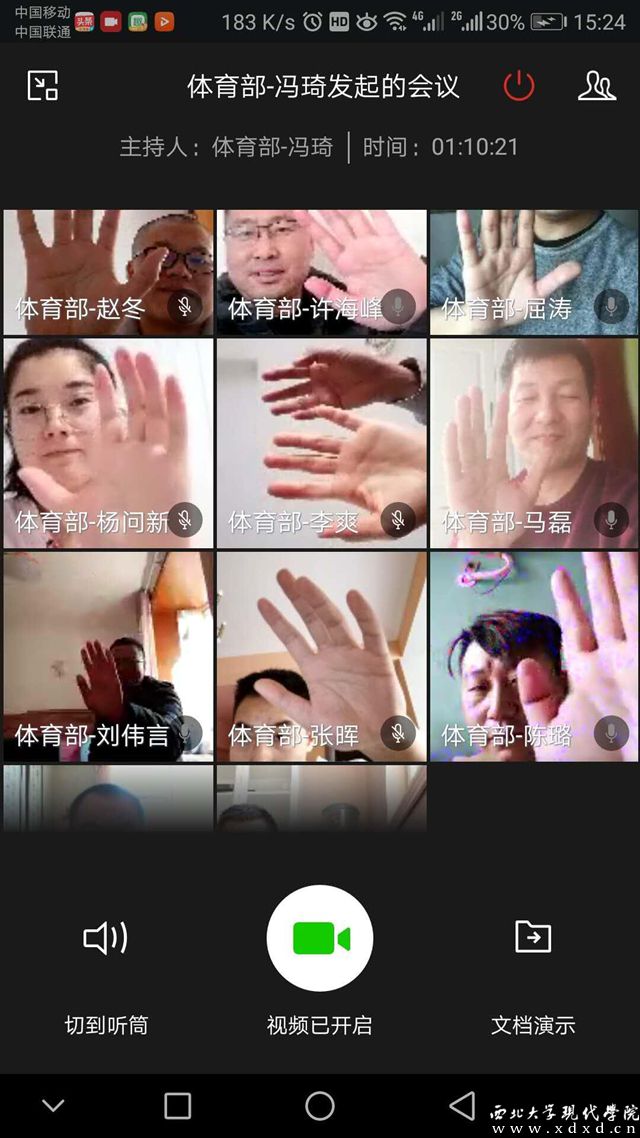Open video tile of 体育部-赵冬
The image size is (640, 1138).
pos(108,272)
